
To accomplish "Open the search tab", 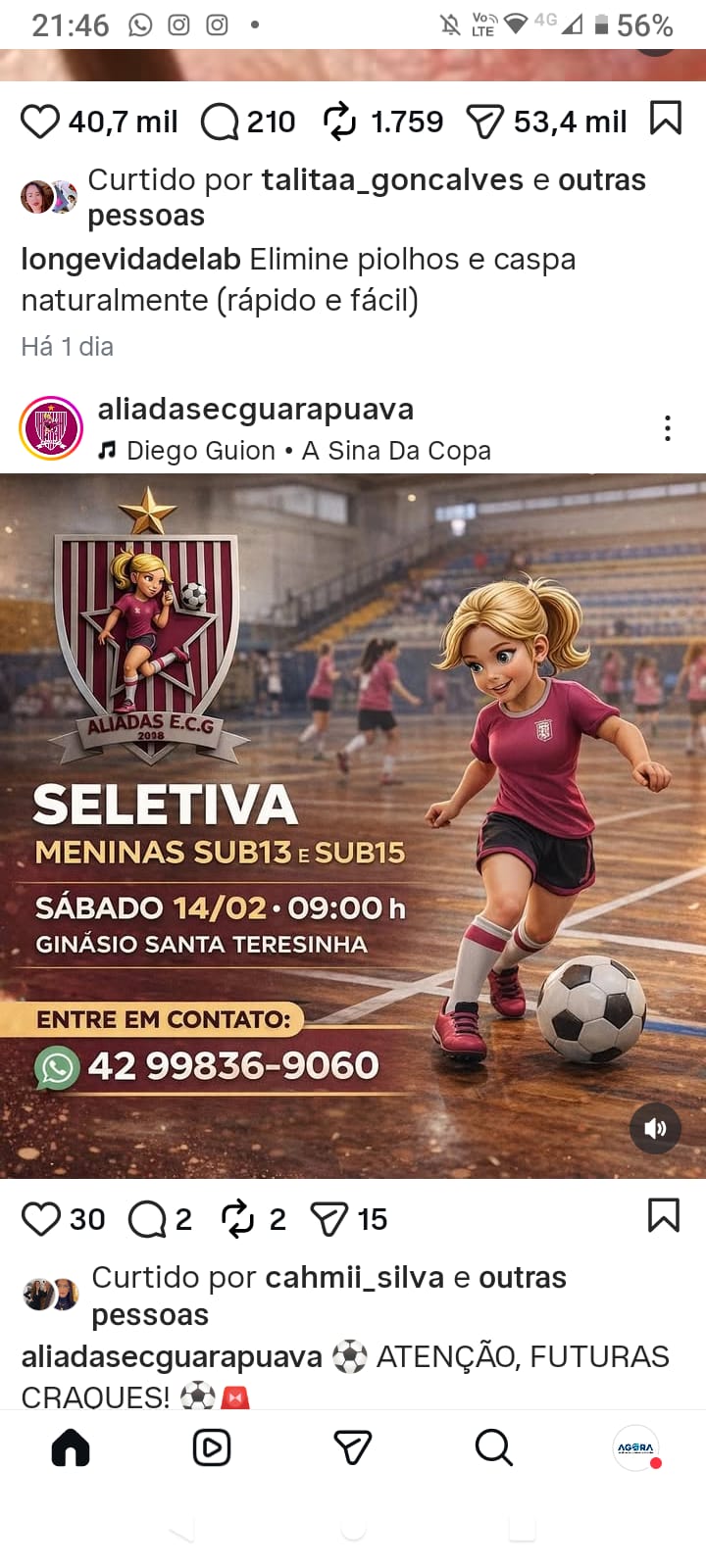I will (x=493, y=1447).
